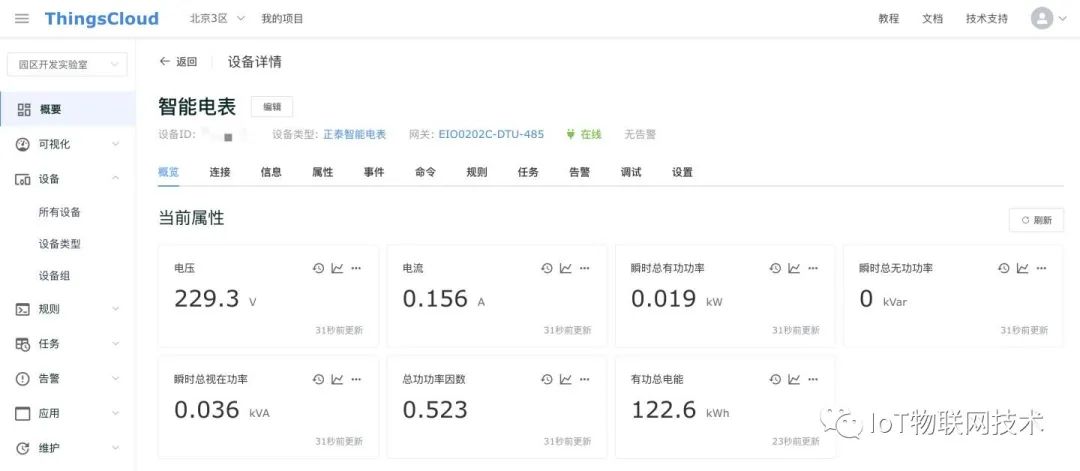Go back with the 返回 arrow
Screen dimensions: 1080x471
[178, 62]
